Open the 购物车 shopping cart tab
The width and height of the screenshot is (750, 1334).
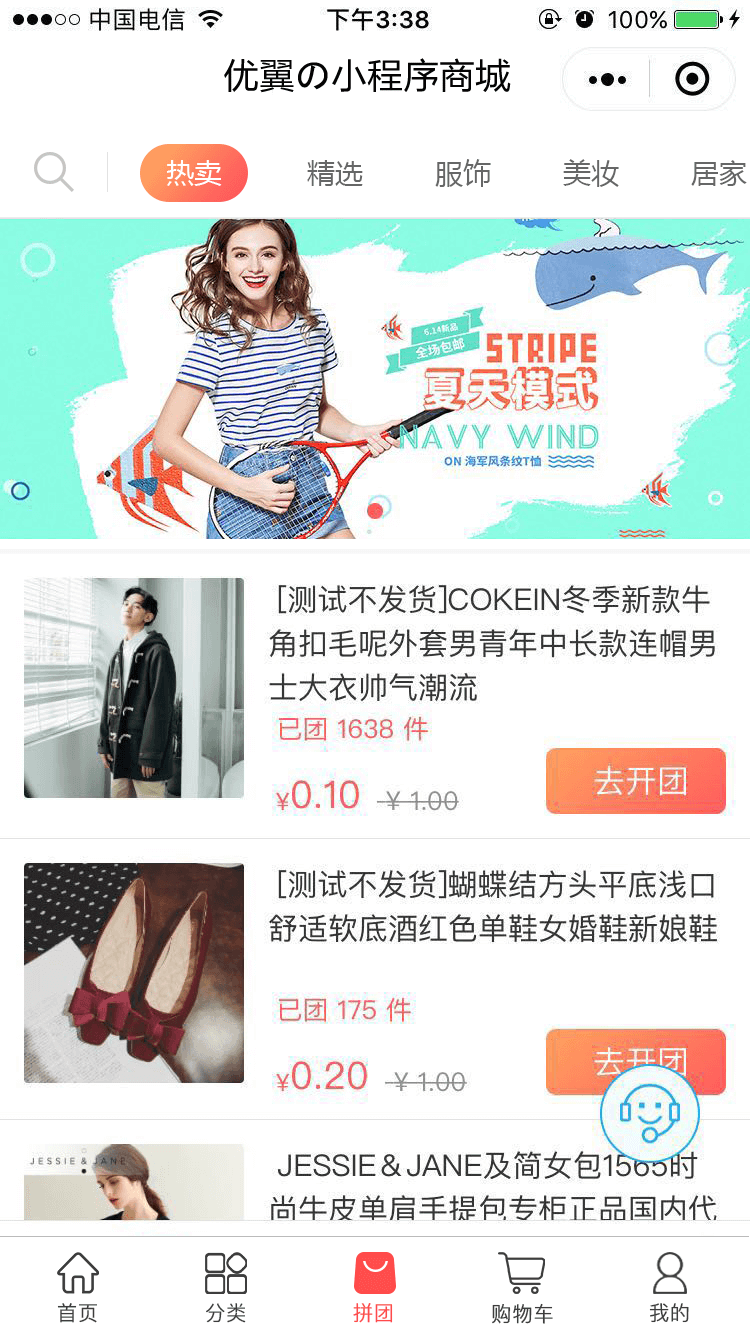click(522, 1287)
